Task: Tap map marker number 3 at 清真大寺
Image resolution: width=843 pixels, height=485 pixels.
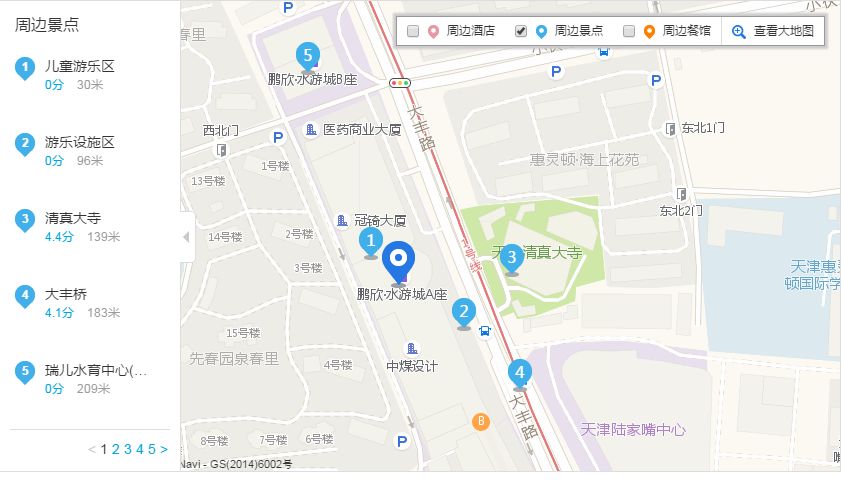Action: coord(511,257)
